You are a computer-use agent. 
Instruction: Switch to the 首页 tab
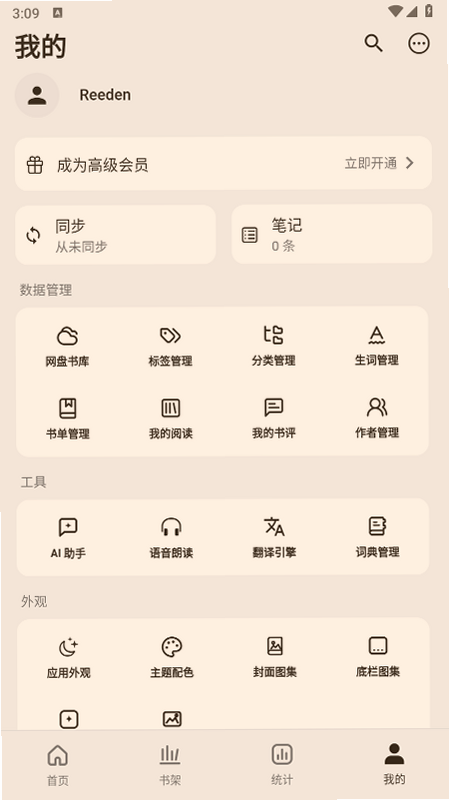click(x=58, y=765)
